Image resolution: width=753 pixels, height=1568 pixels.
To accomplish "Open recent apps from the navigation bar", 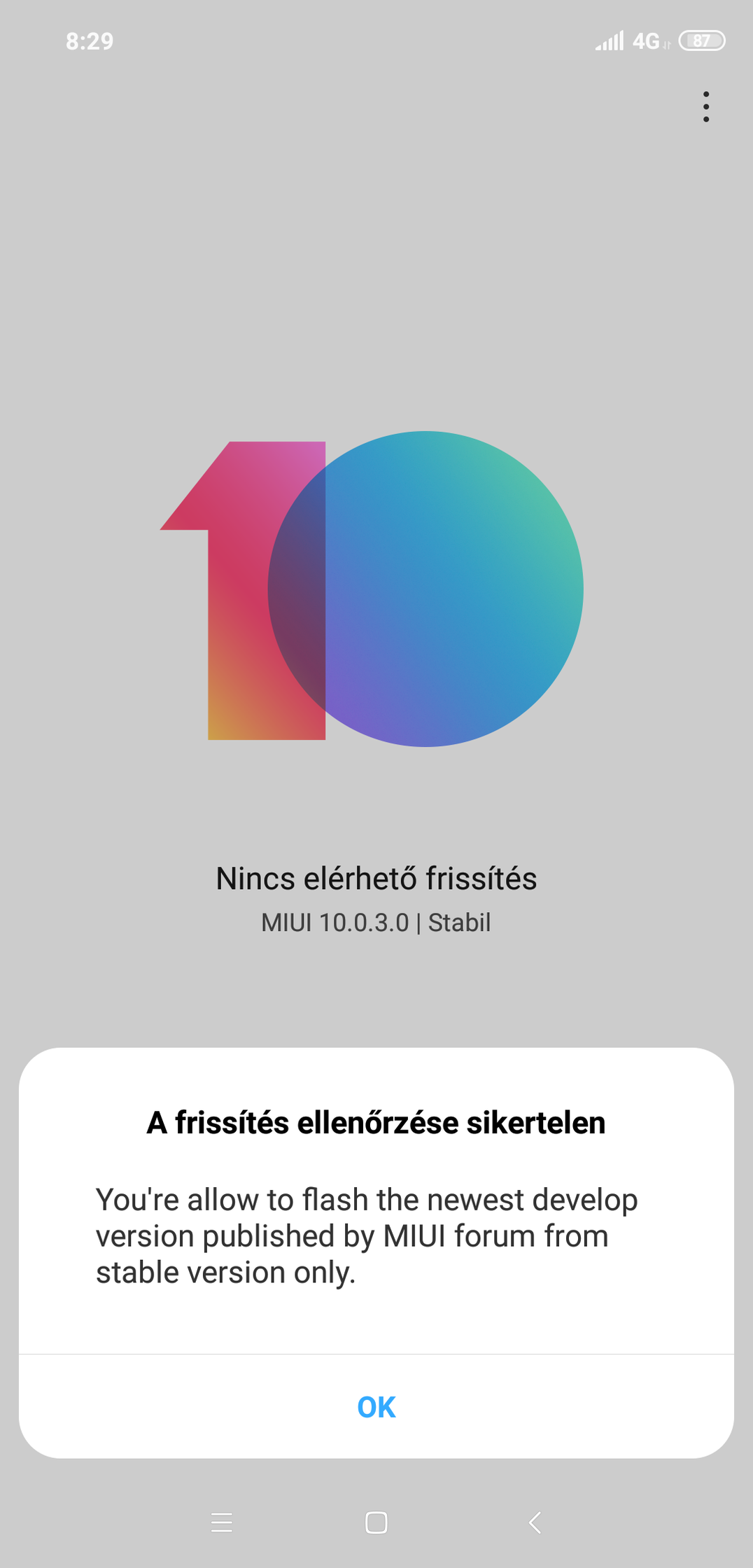I will point(222,1522).
